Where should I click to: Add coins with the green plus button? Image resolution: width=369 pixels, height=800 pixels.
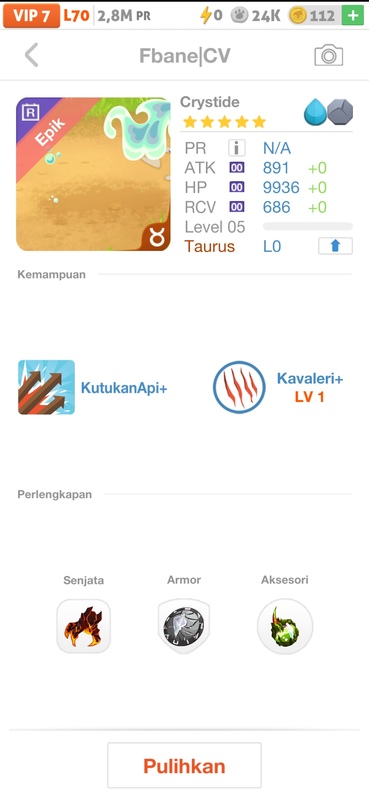pyautogui.click(x=353, y=16)
